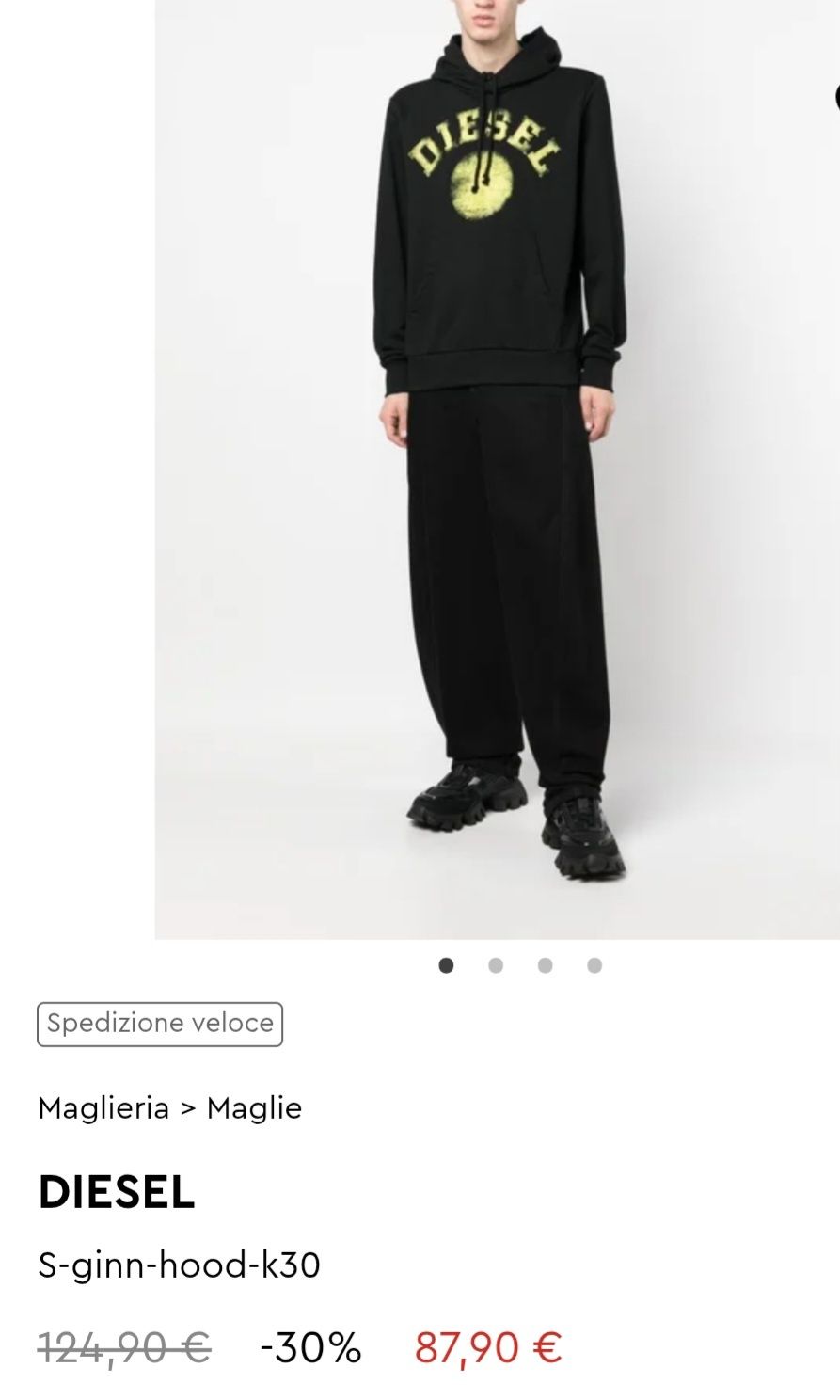Open the Maglieria breadcrumb category
This screenshot has height=1400, width=840.
[x=103, y=1108]
